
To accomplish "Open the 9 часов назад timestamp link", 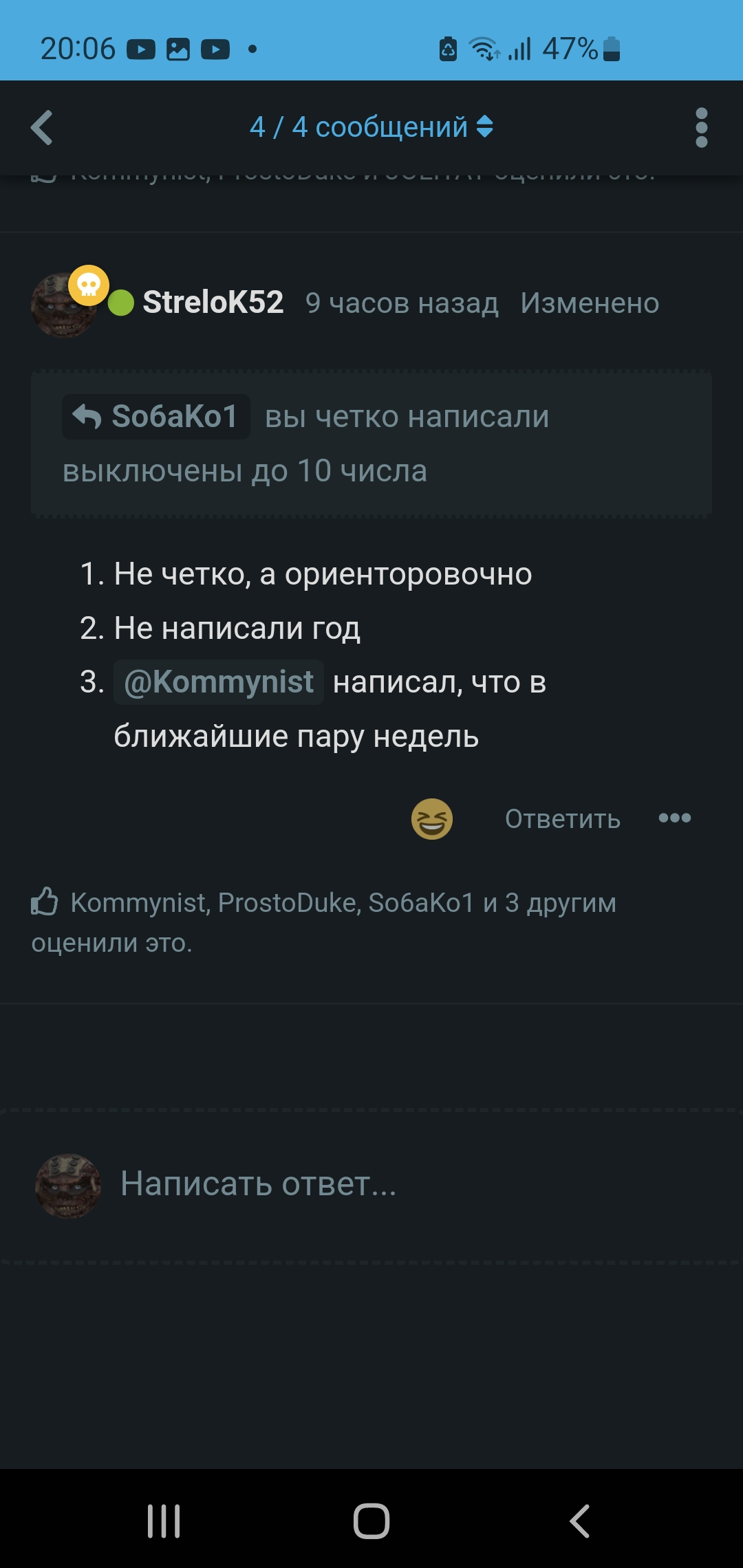I will point(402,303).
